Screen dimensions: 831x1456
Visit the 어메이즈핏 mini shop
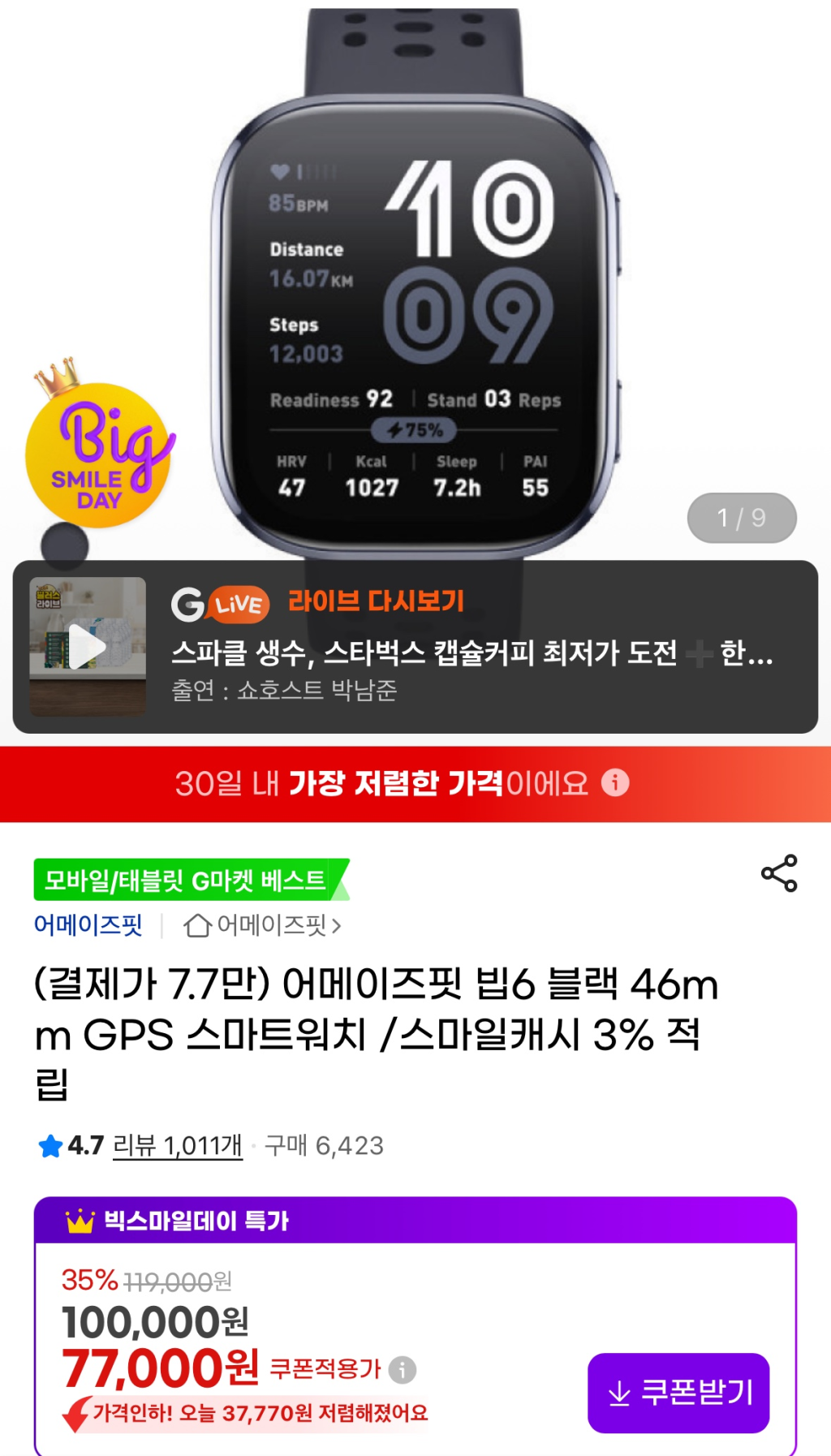(x=262, y=924)
